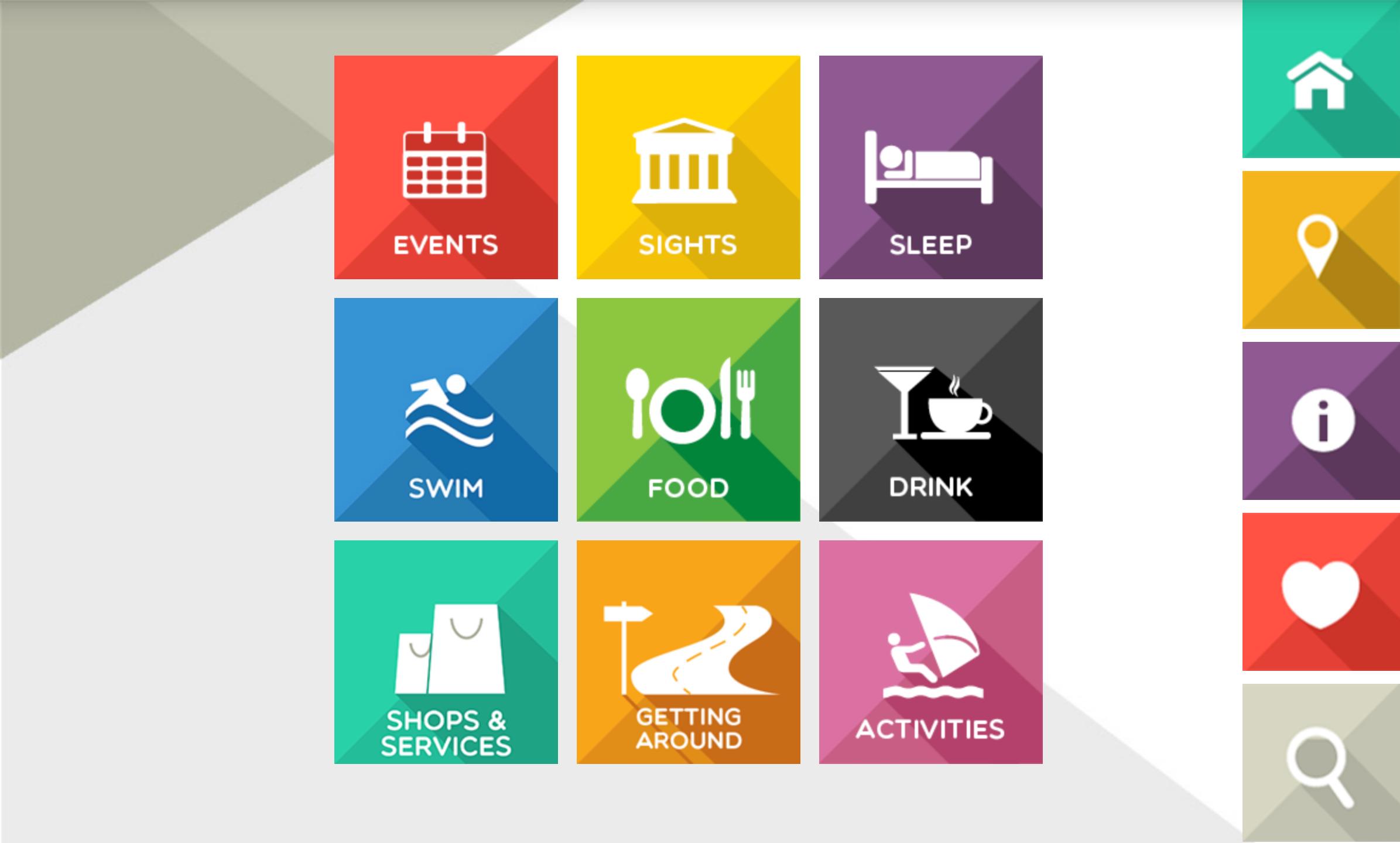Open favorites heart
The height and width of the screenshot is (843, 1400).
point(1320,592)
